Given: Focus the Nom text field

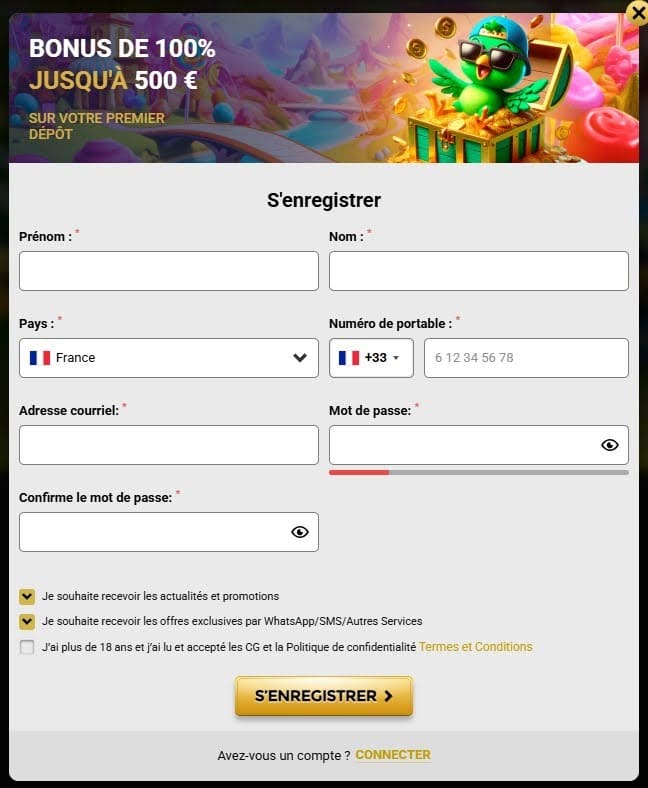Looking at the screenshot, I should (478, 271).
